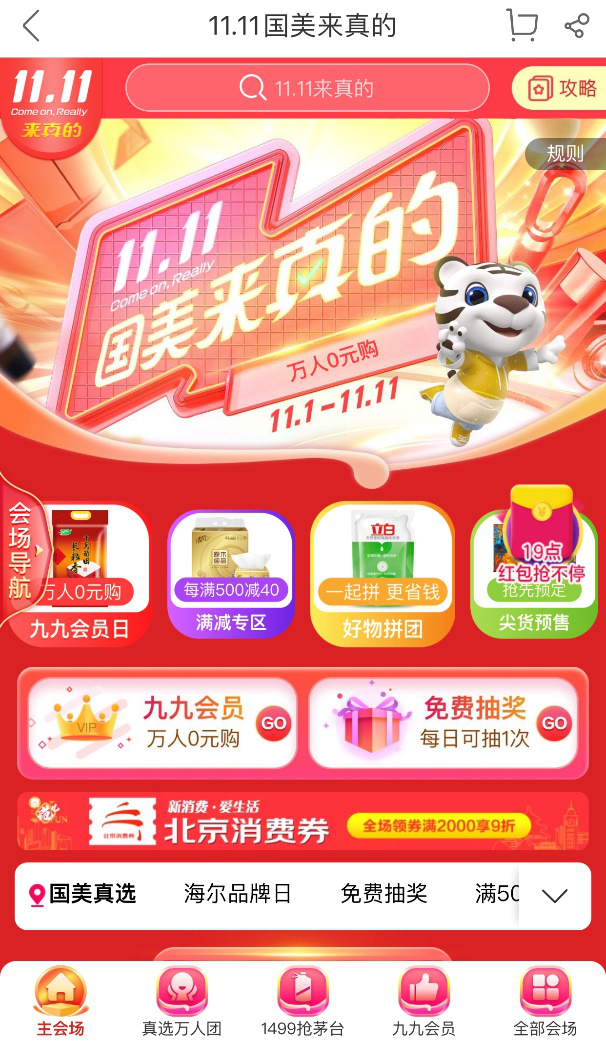Switch to 1499抢茅台 bottom tab
The width and height of the screenshot is (606, 1041).
point(302,1001)
